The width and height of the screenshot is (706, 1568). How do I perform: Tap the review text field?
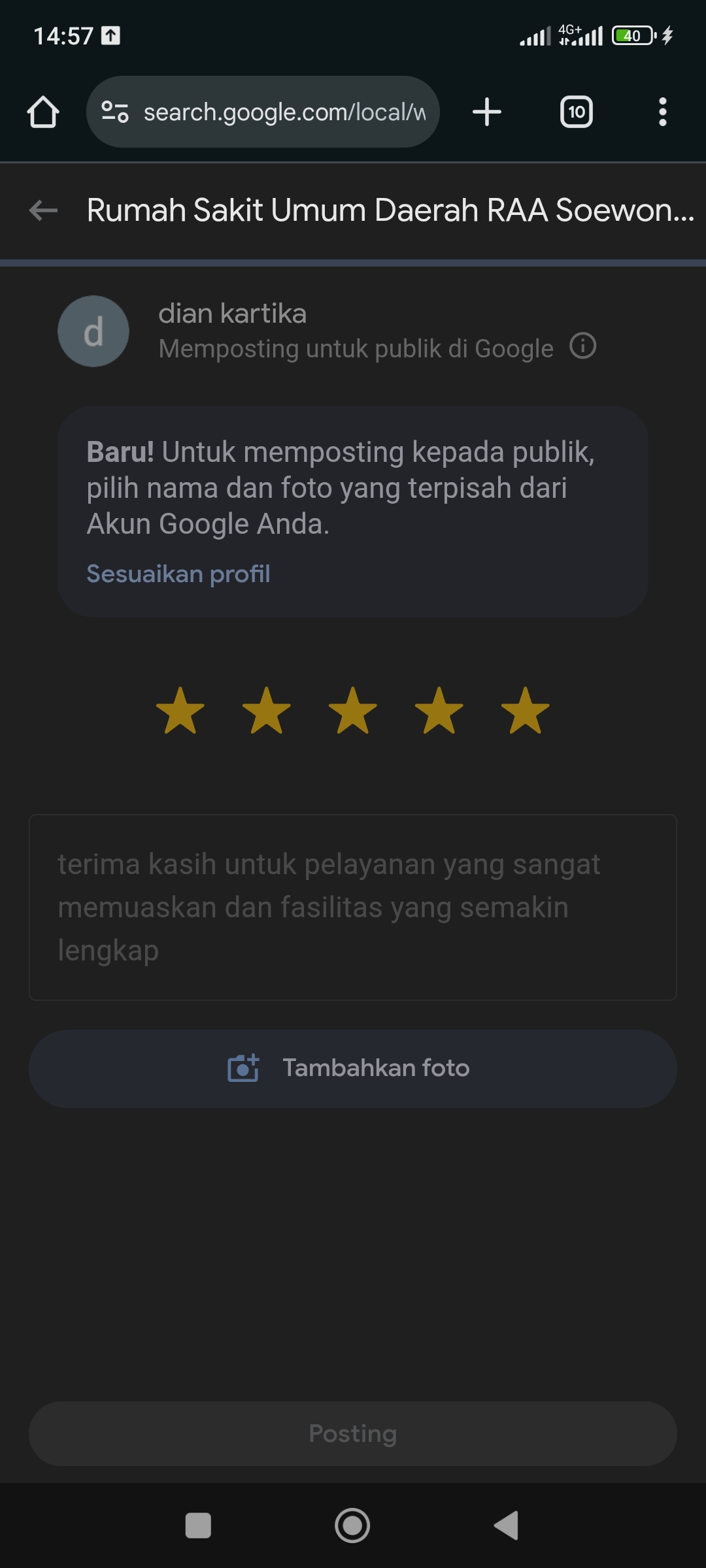click(x=353, y=907)
